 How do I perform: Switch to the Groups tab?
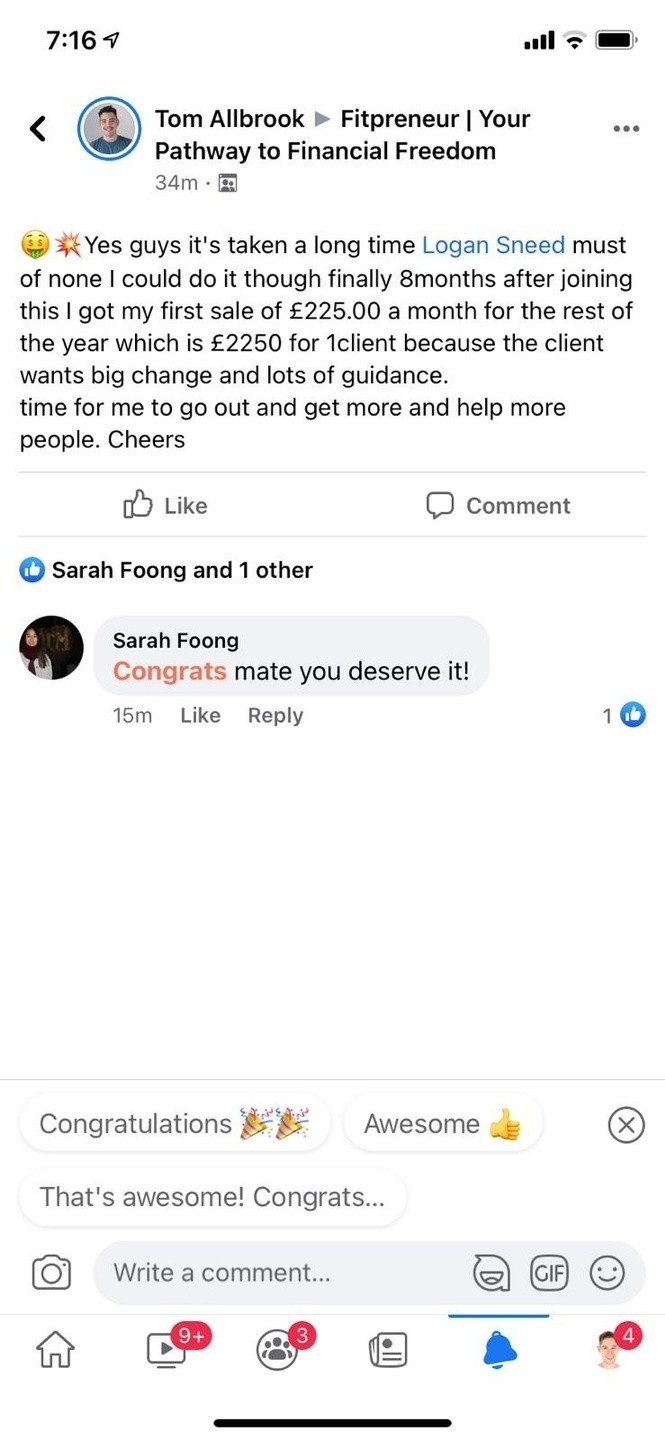(x=278, y=1351)
